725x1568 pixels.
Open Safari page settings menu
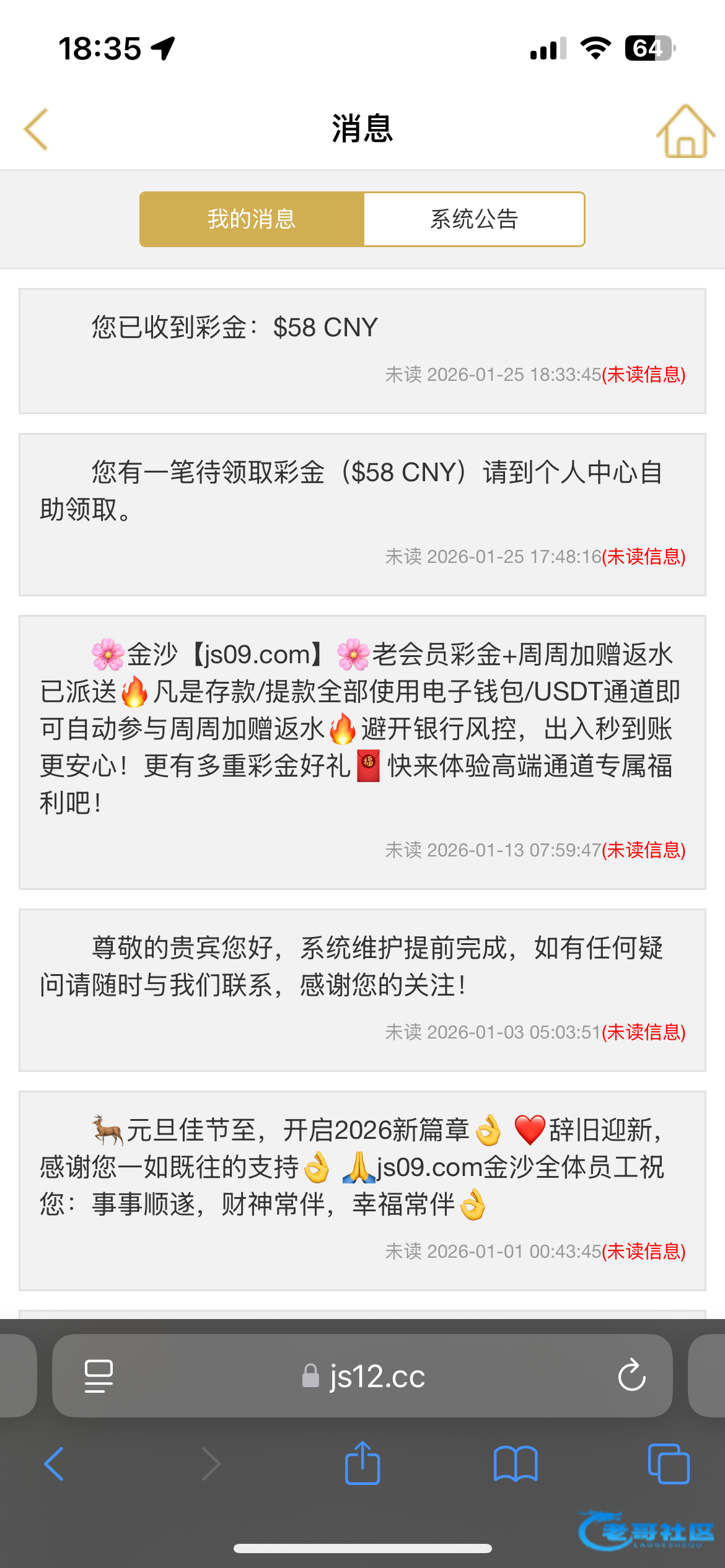point(99,1376)
